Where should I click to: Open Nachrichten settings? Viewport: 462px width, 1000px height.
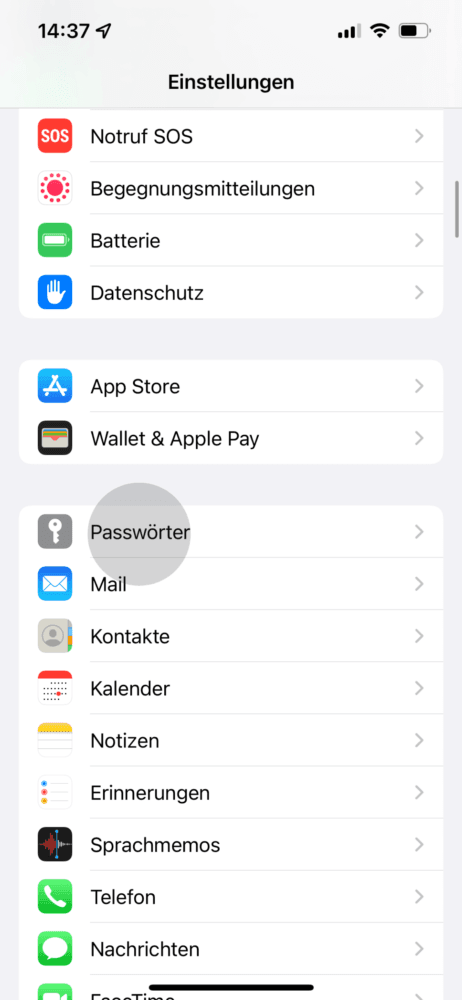pos(231,950)
